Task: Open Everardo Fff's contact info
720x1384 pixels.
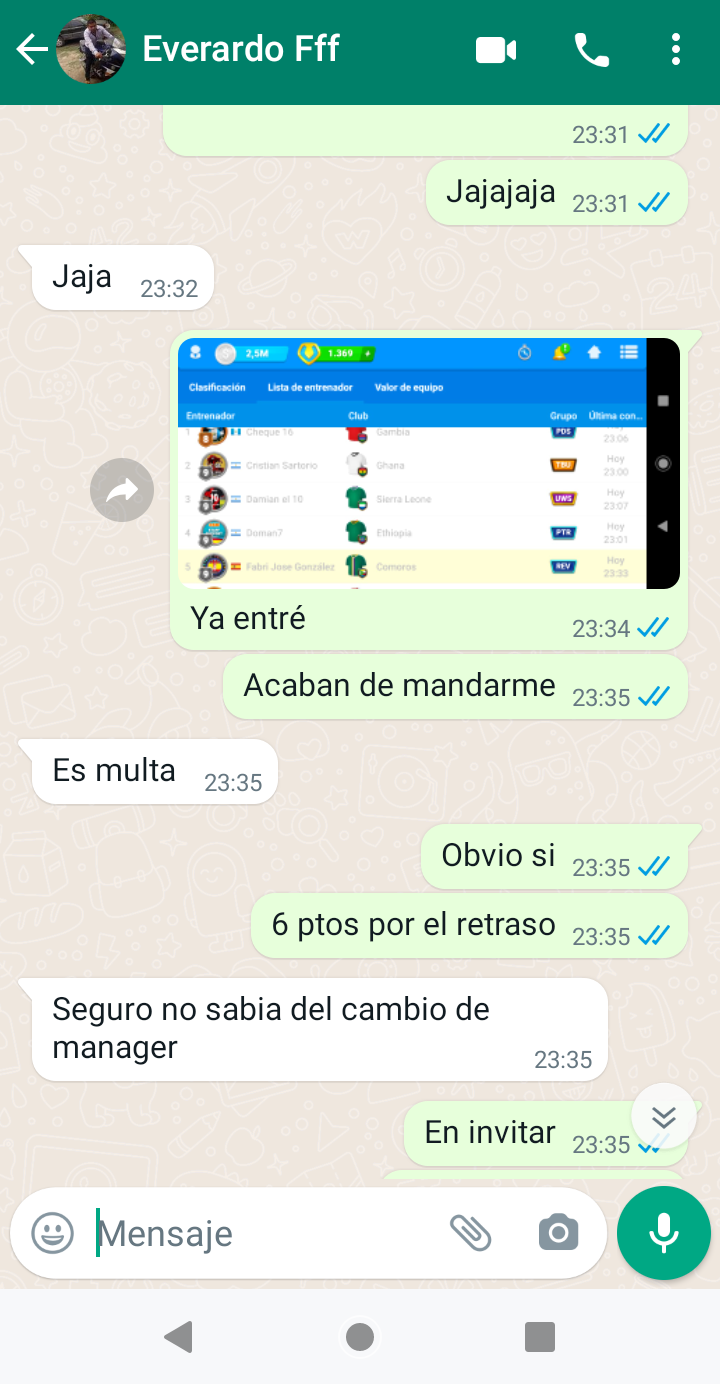Action: (x=240, y=49)
